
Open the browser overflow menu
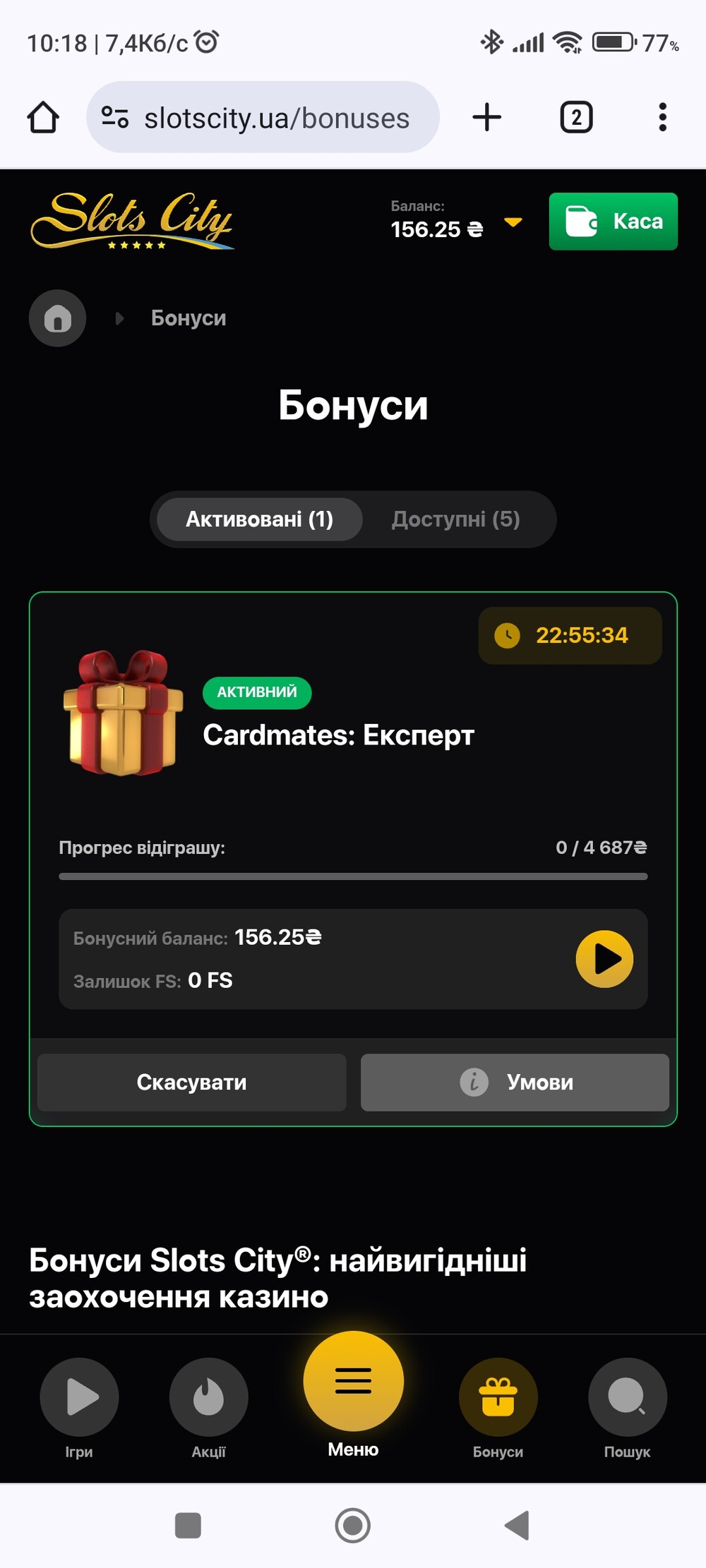[662, 117]
